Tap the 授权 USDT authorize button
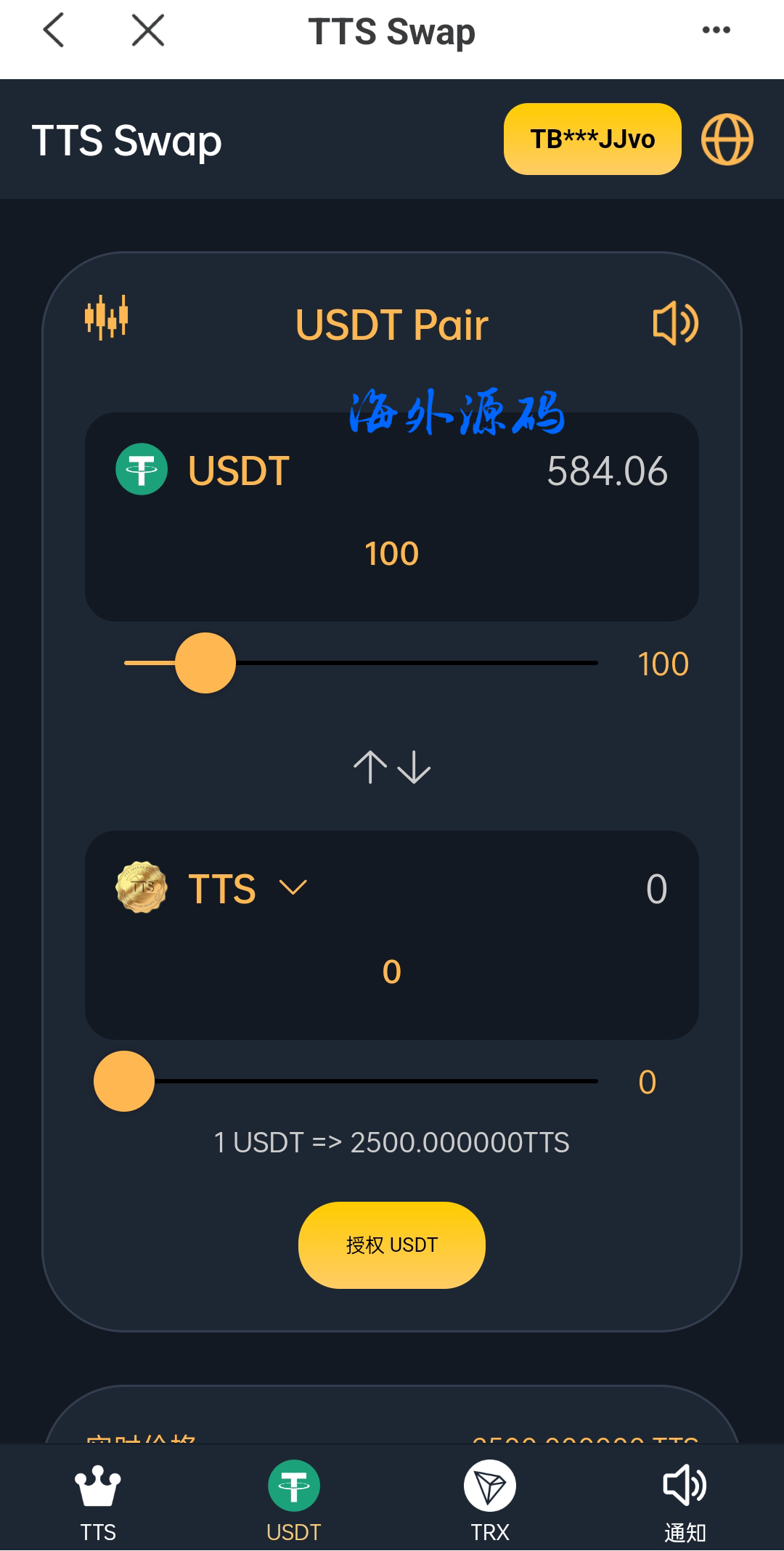 (392, 1245)
